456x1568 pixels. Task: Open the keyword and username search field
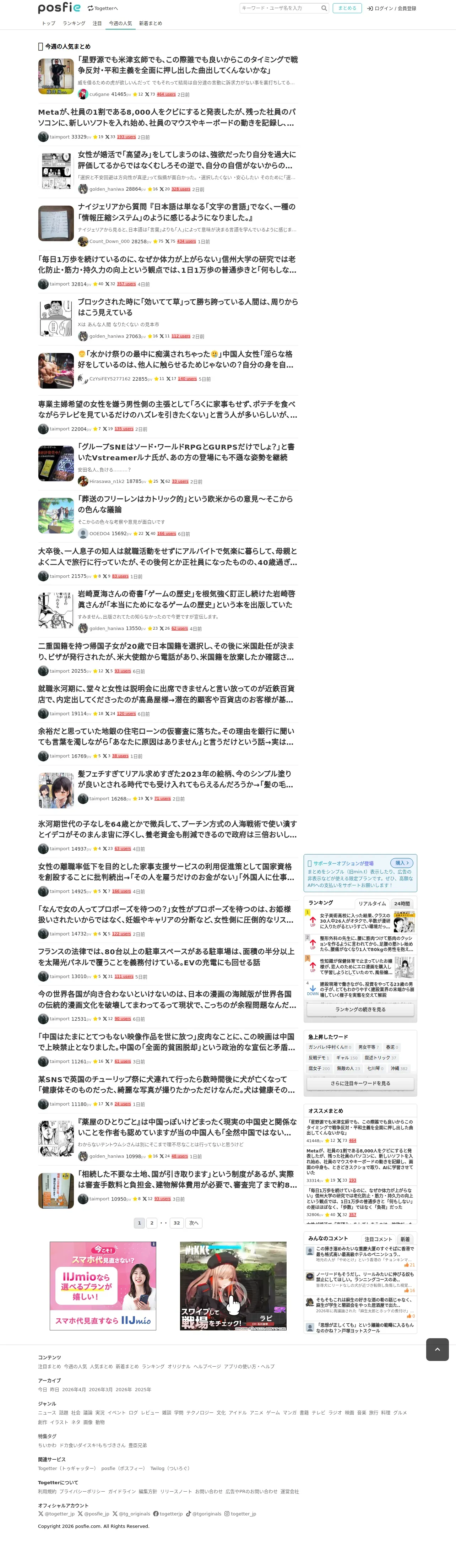[x=280, y=8]
